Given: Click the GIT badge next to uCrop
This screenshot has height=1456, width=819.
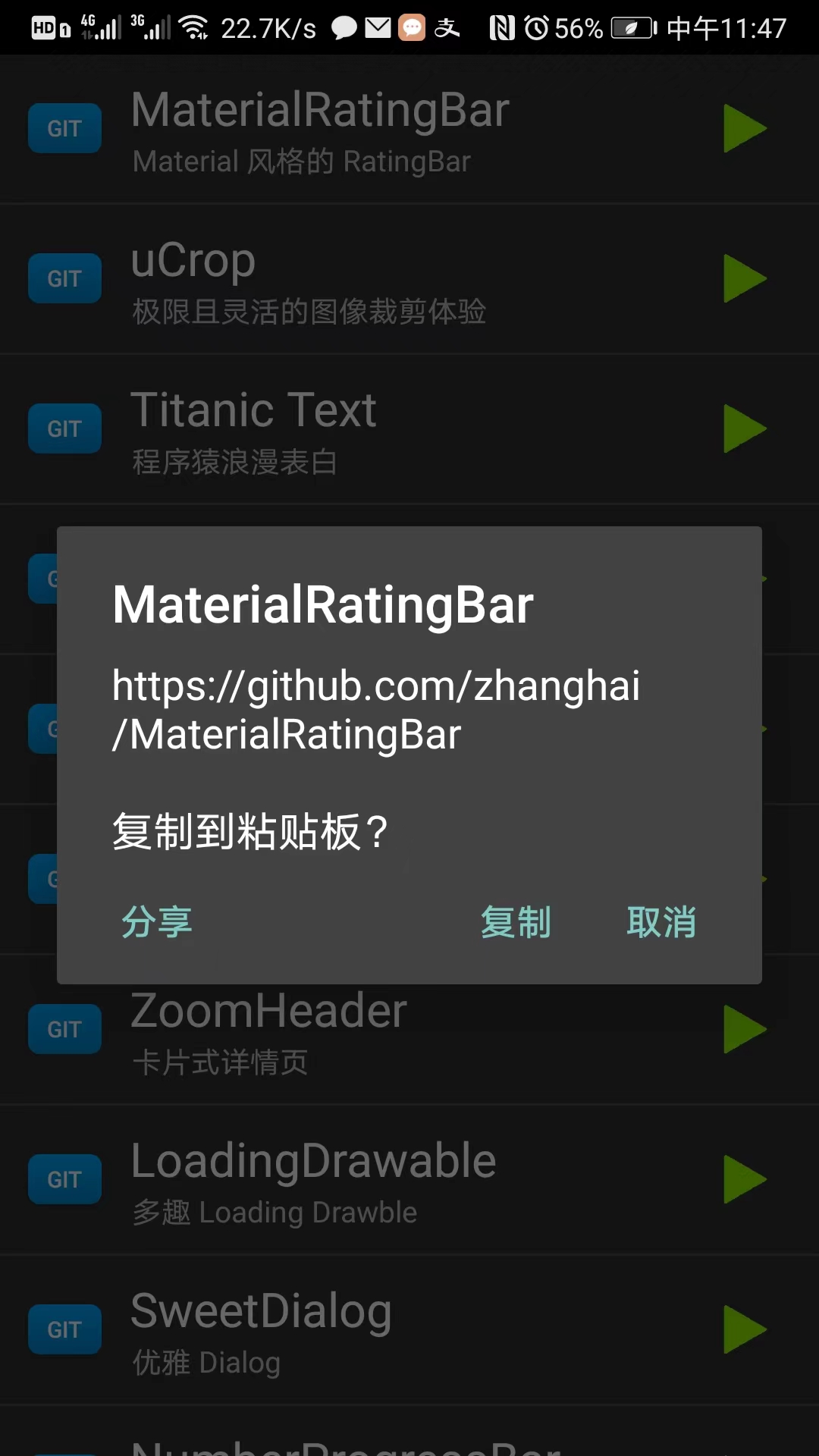Looking at the screenshot, I should coord(64,278).
